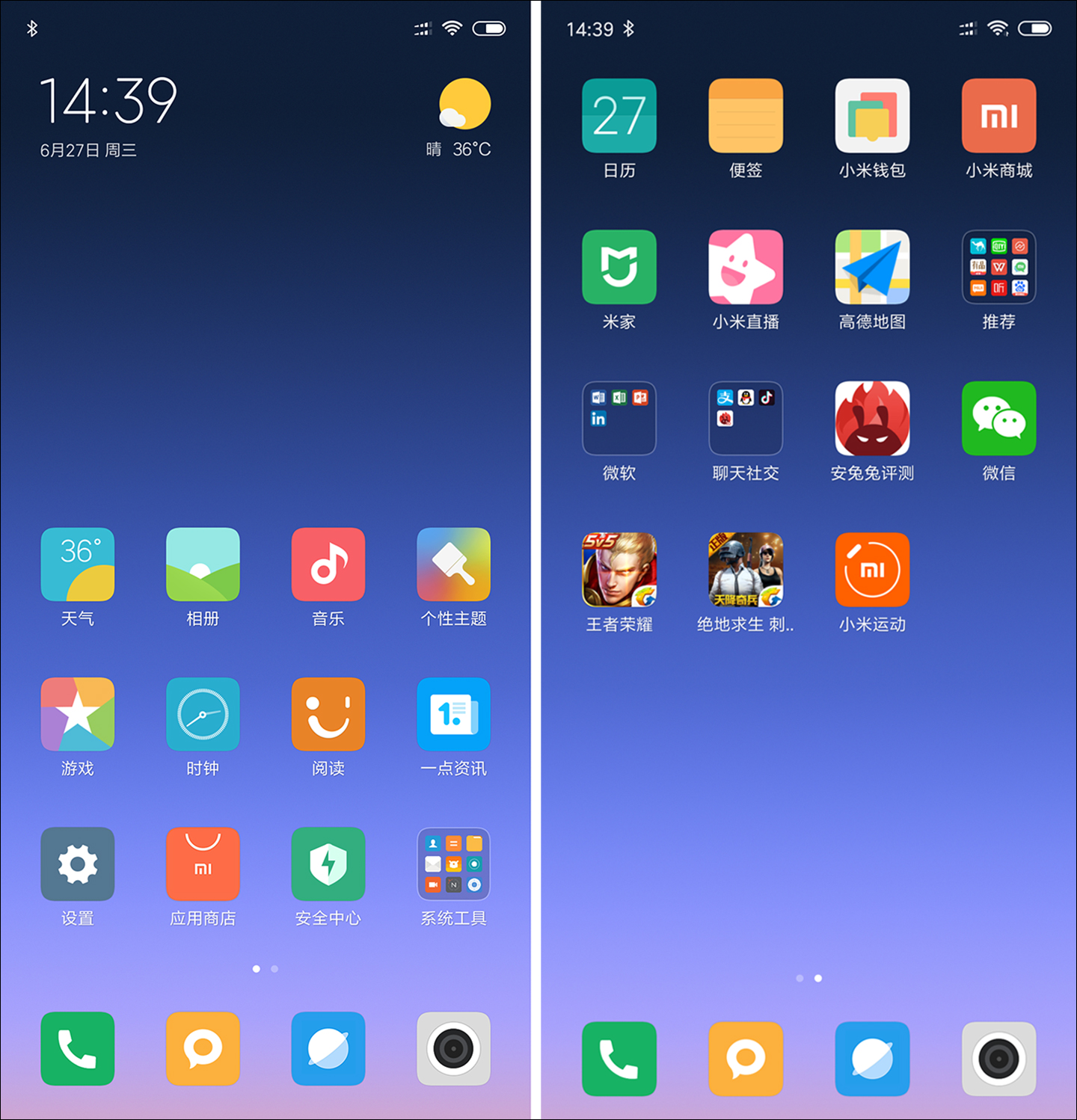Open the 微信 WeChat app
1077x1120 pixels.
tap(998, 418)
